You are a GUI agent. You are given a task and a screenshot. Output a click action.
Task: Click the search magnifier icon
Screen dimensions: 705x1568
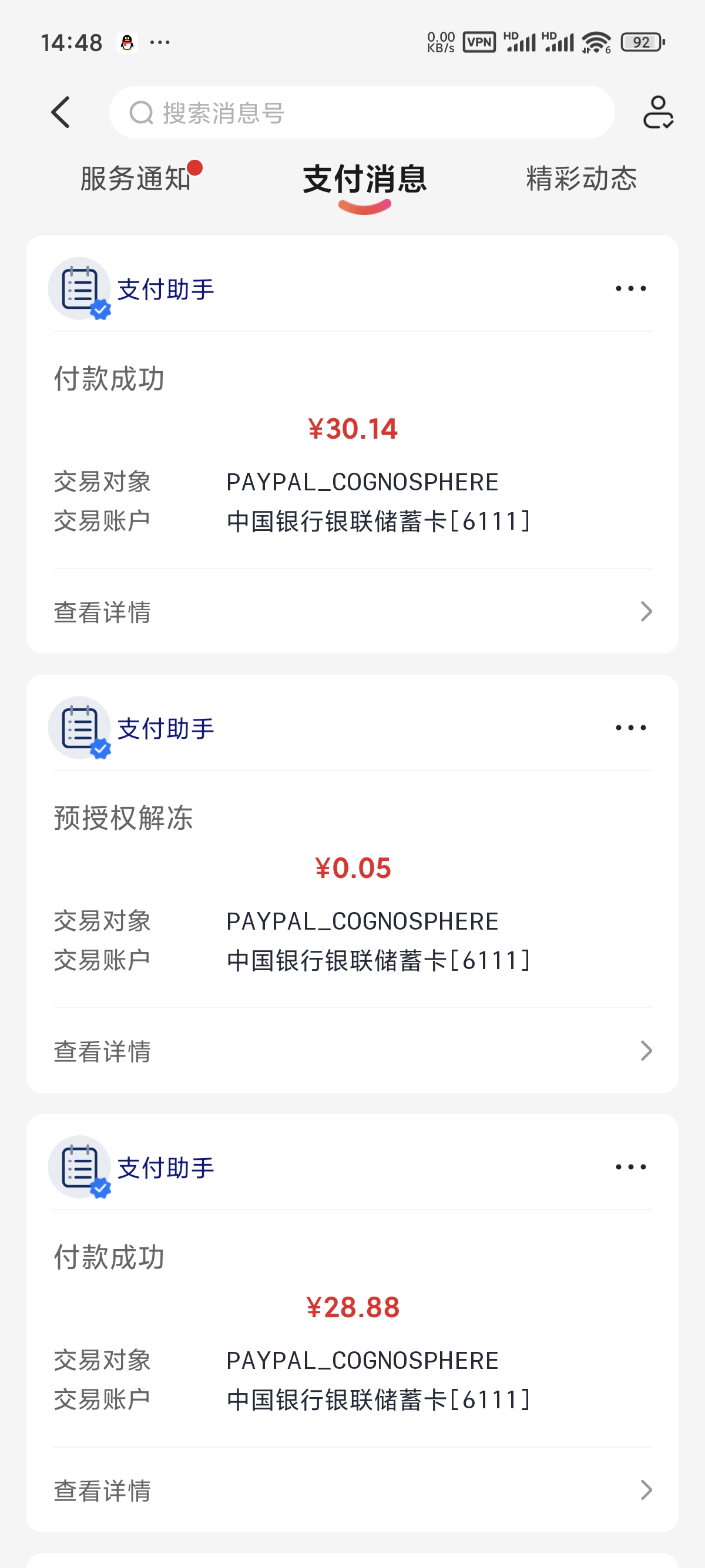pos(141,112)
